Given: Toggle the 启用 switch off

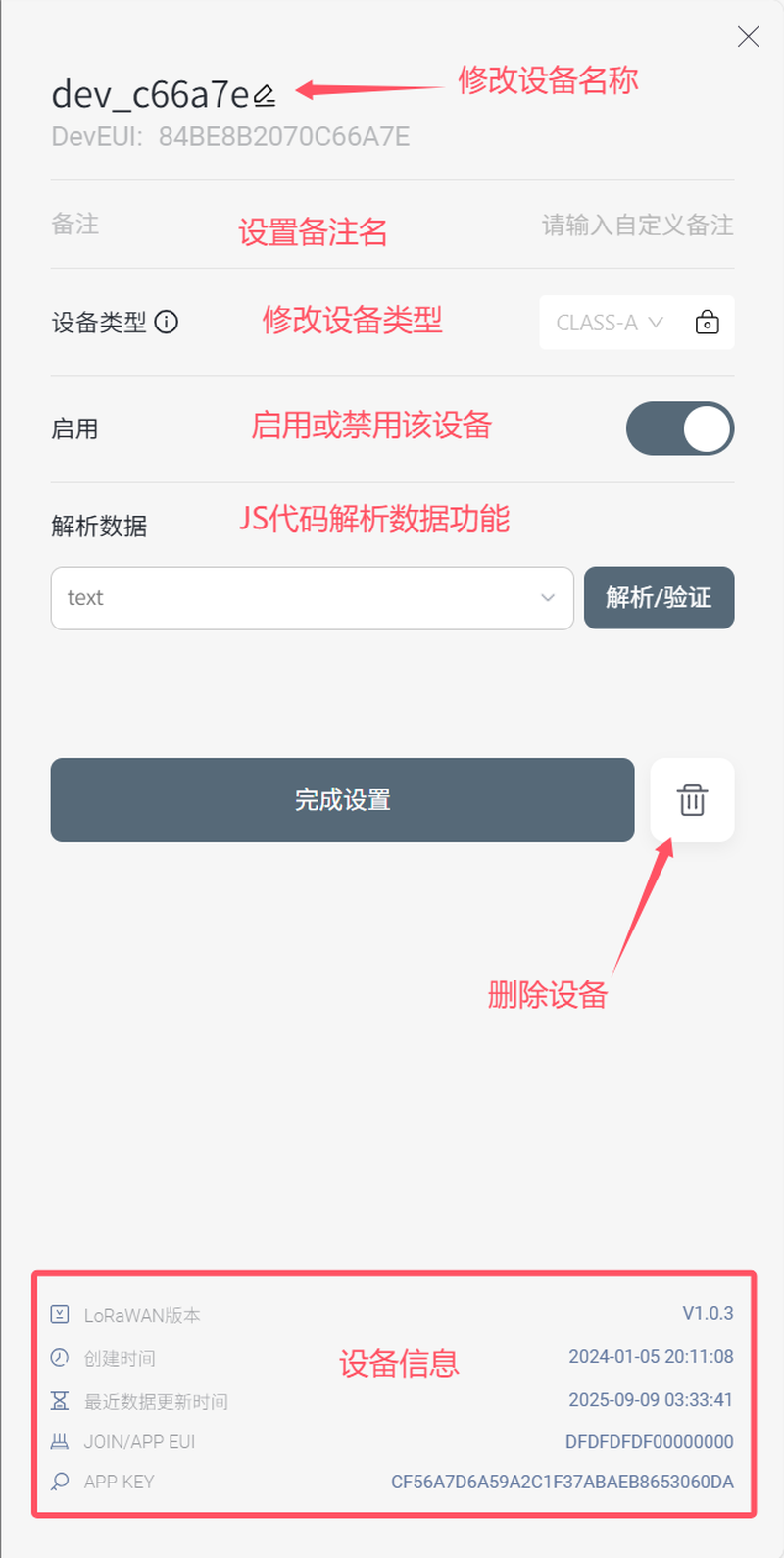Looking at the screenshot, I should point(679,428).
